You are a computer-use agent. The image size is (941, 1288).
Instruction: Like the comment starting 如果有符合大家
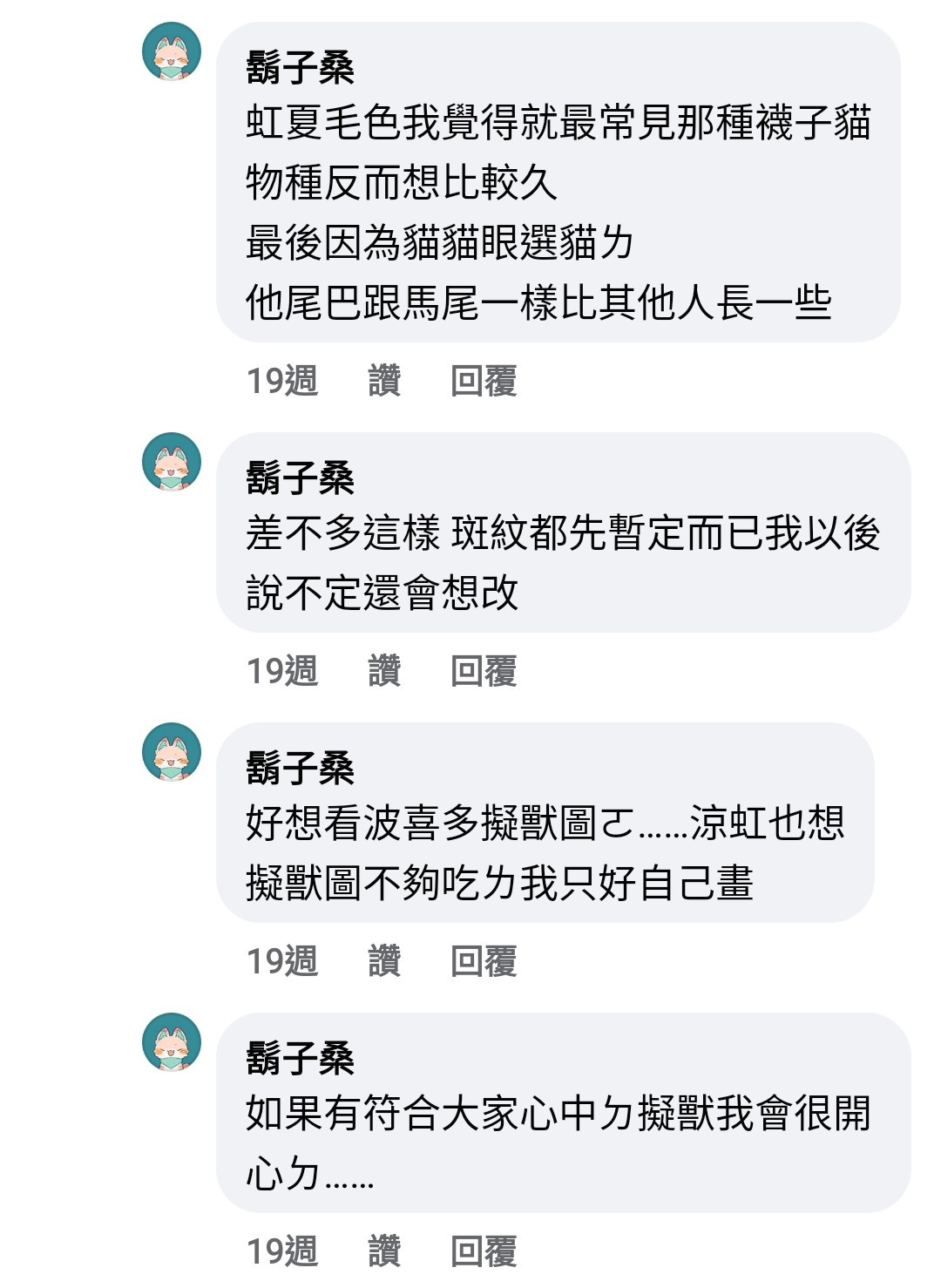click(x=384, y=1251)
